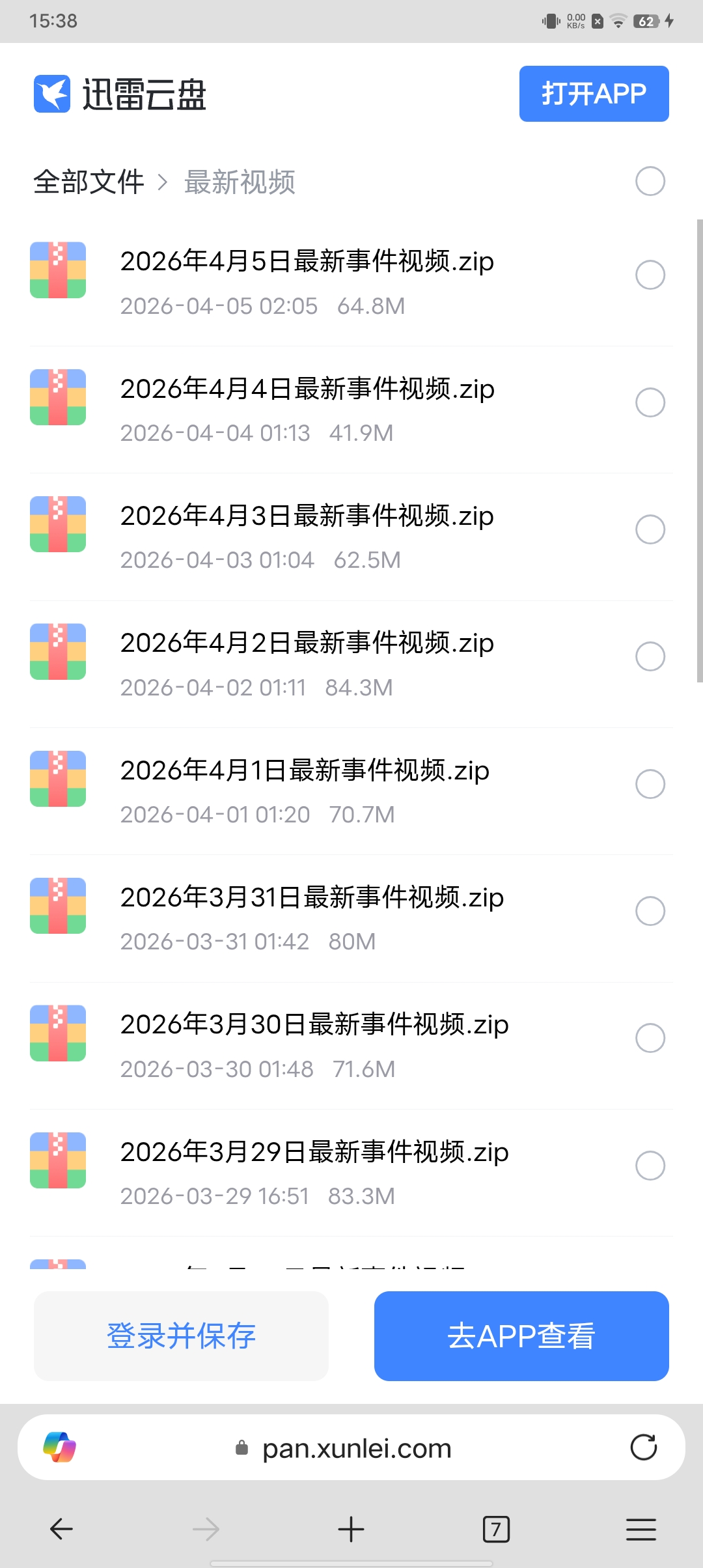Go to 全部文件 in the breadcrumb
The height and width of the screenshot is (1568, 703).
(x=89, y=182)
